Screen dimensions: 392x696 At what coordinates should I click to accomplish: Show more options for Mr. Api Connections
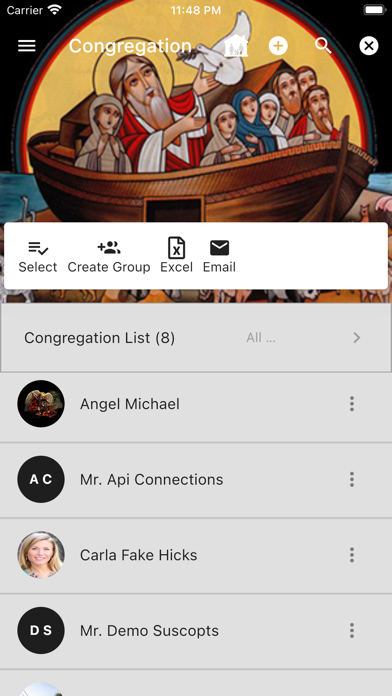pos(352,479)
